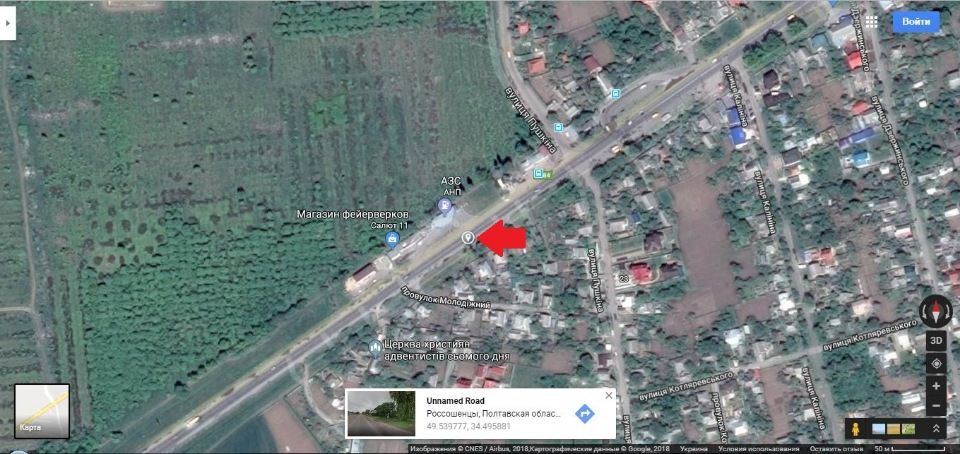Switch to the Карта map view thumbnail
This screenshot has width=960, height=454.
(x=42, y=411)
